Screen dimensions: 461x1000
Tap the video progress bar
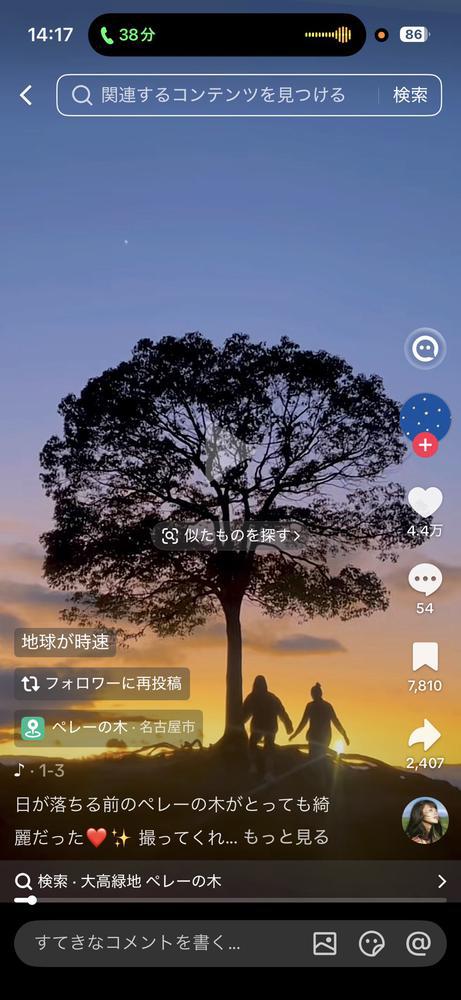230,901
